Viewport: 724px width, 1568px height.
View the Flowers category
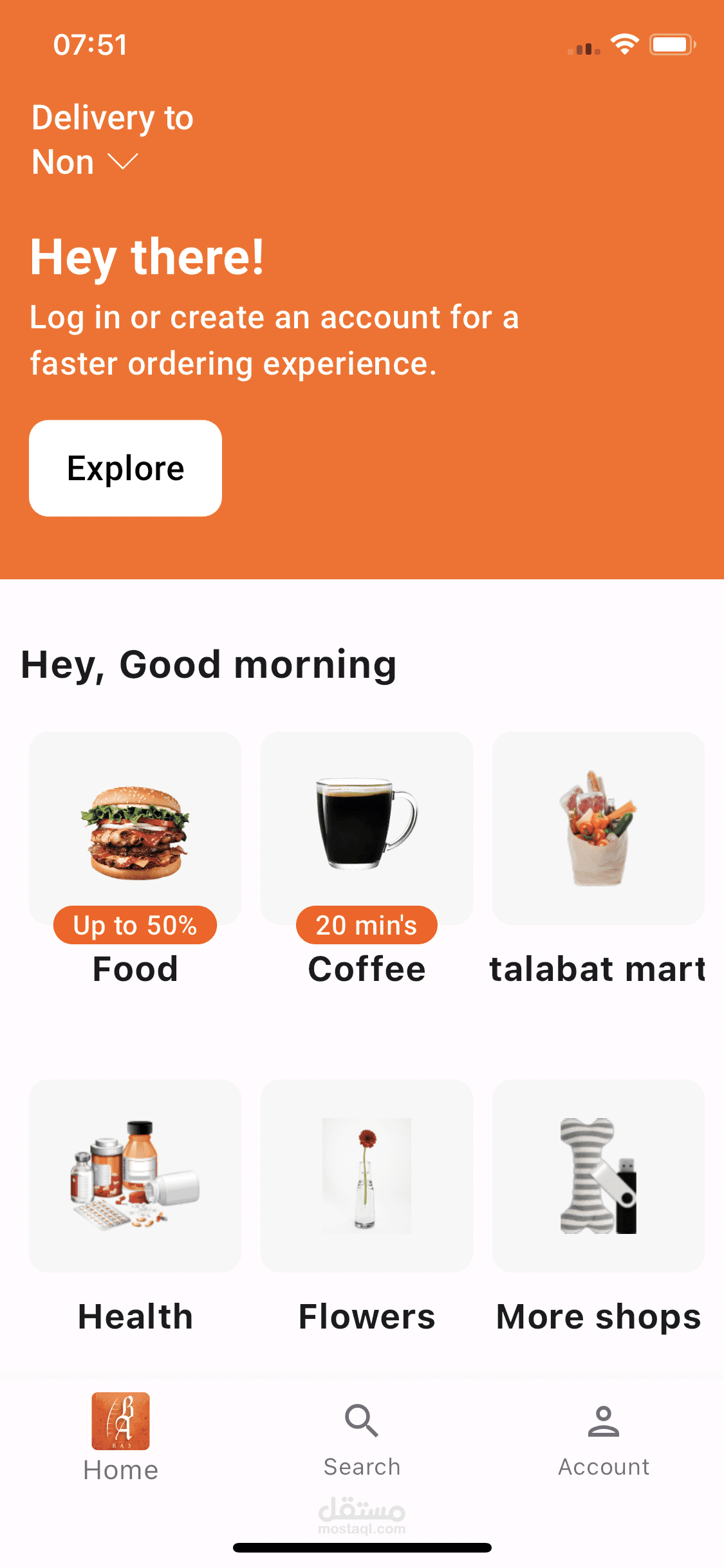pos(367,1177)
